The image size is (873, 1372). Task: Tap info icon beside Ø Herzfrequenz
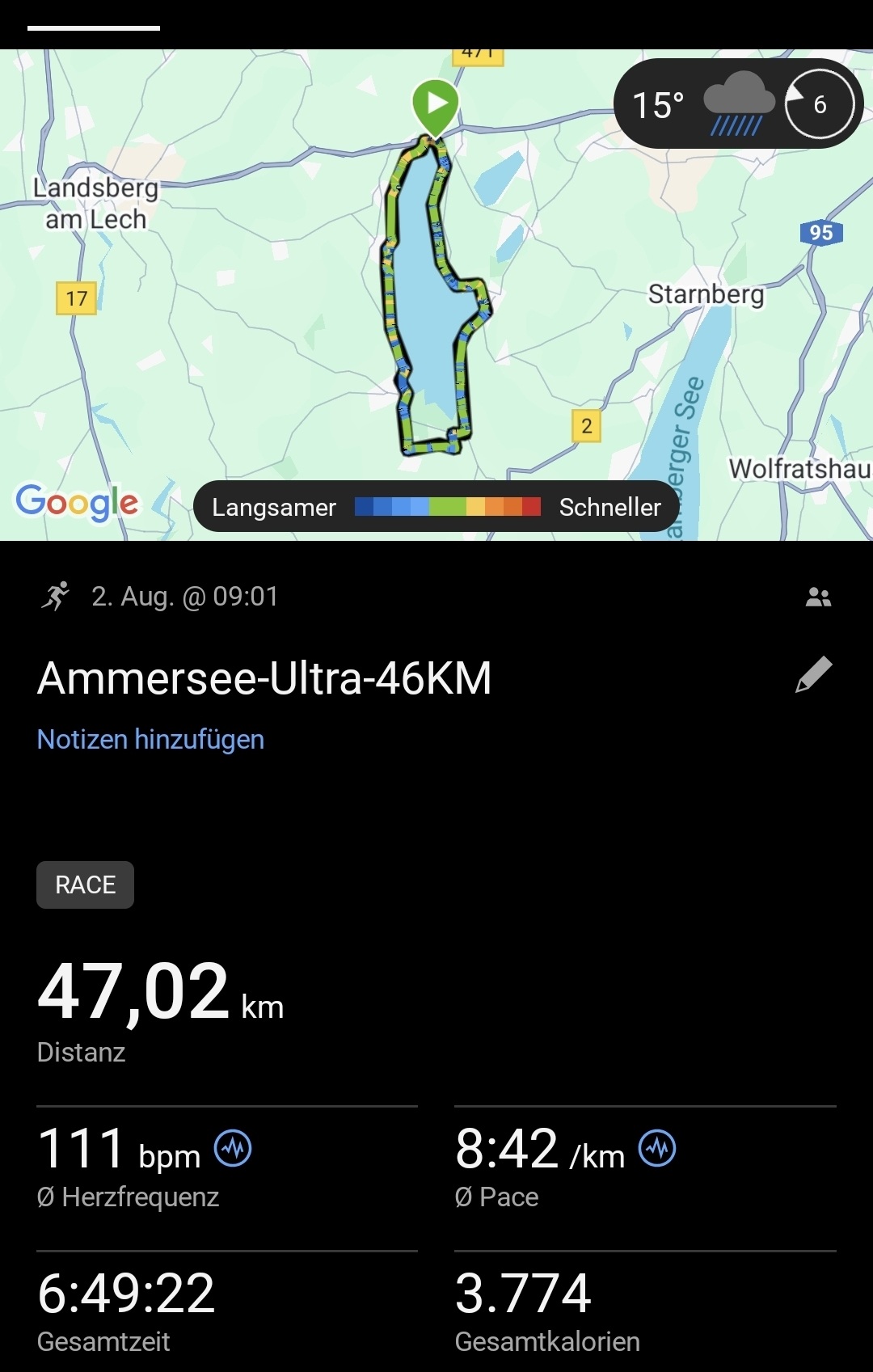click(233, 1148)
